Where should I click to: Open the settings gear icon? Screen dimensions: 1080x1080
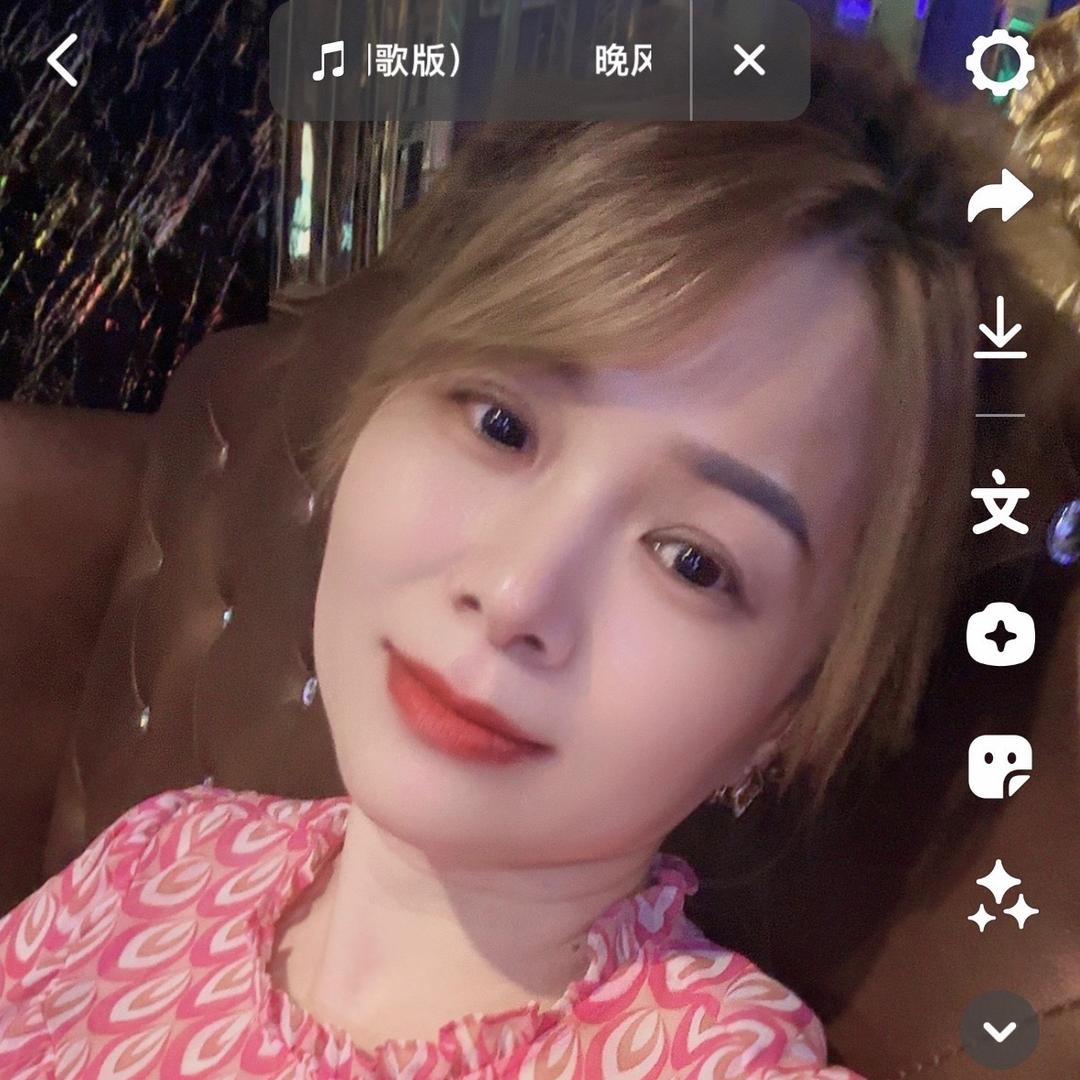click(x=1000, y=62)
